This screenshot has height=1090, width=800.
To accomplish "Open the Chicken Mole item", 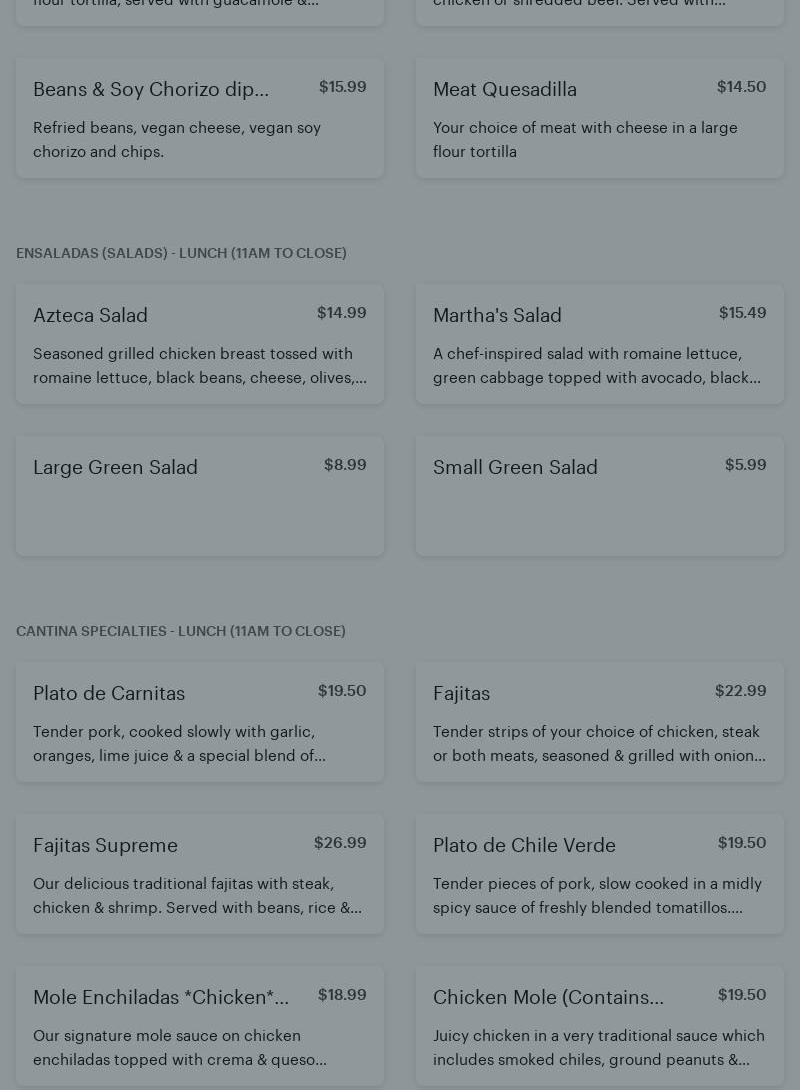I will pos(600,1026).
